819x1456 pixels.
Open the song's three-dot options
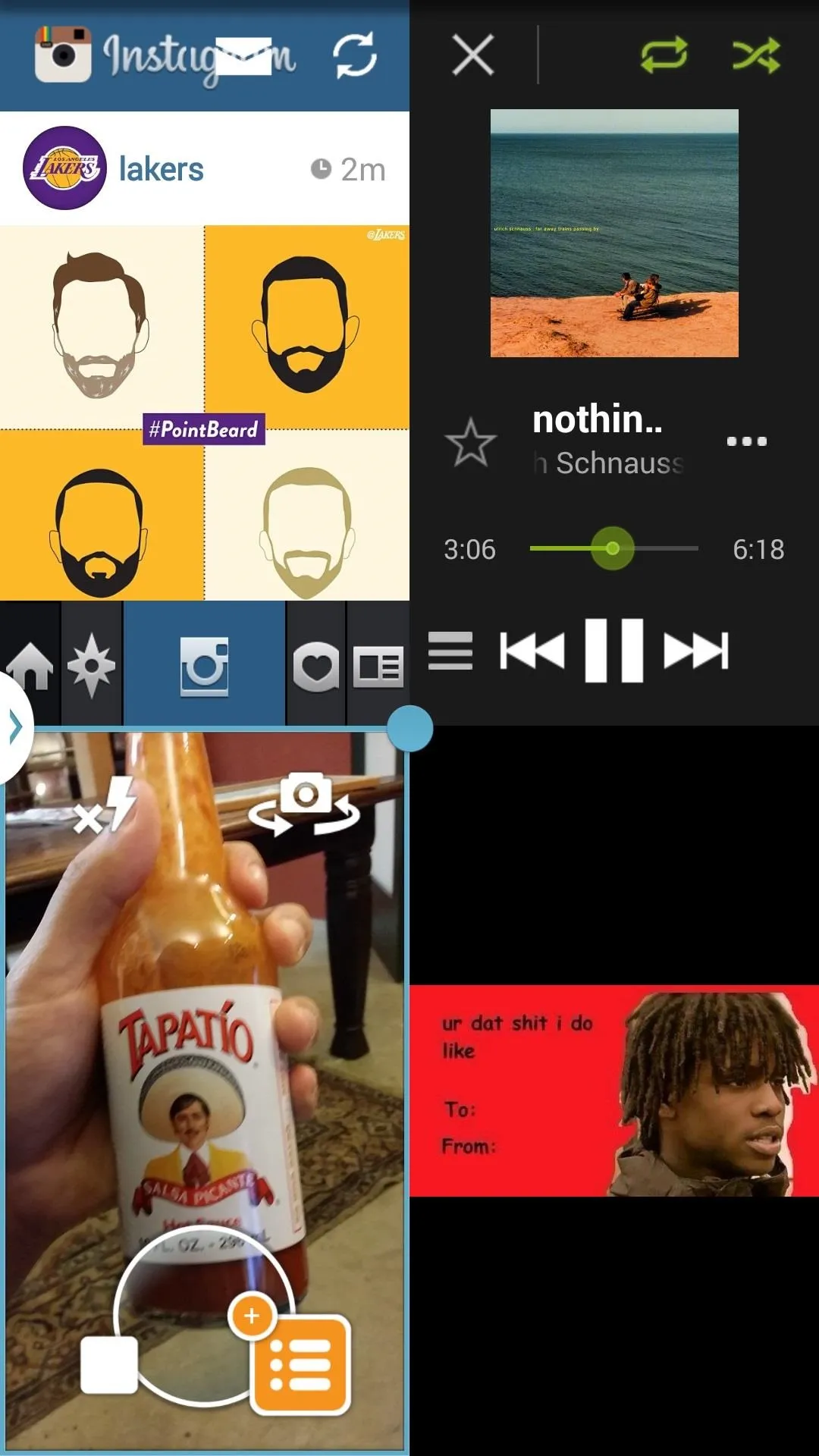[x=747, y=441]
